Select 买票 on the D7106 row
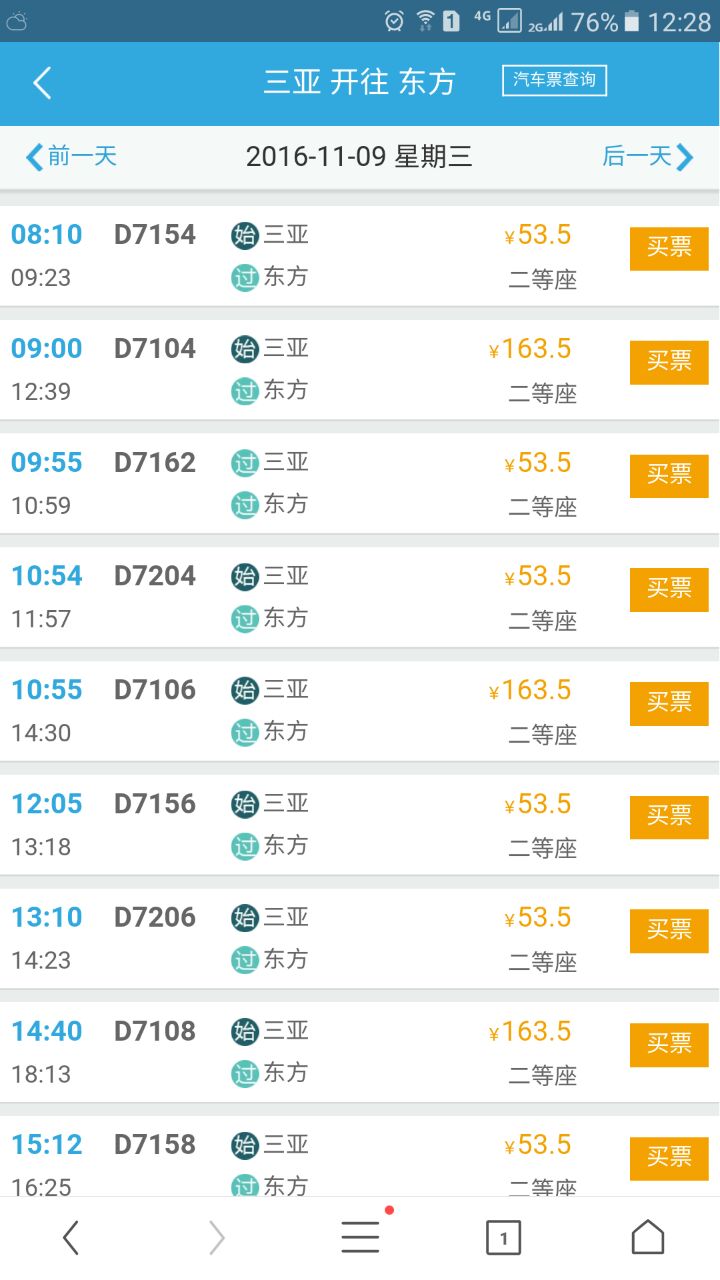Image resolution: width=720 pixels, height=1280 pixels. [x=669, y=703]
